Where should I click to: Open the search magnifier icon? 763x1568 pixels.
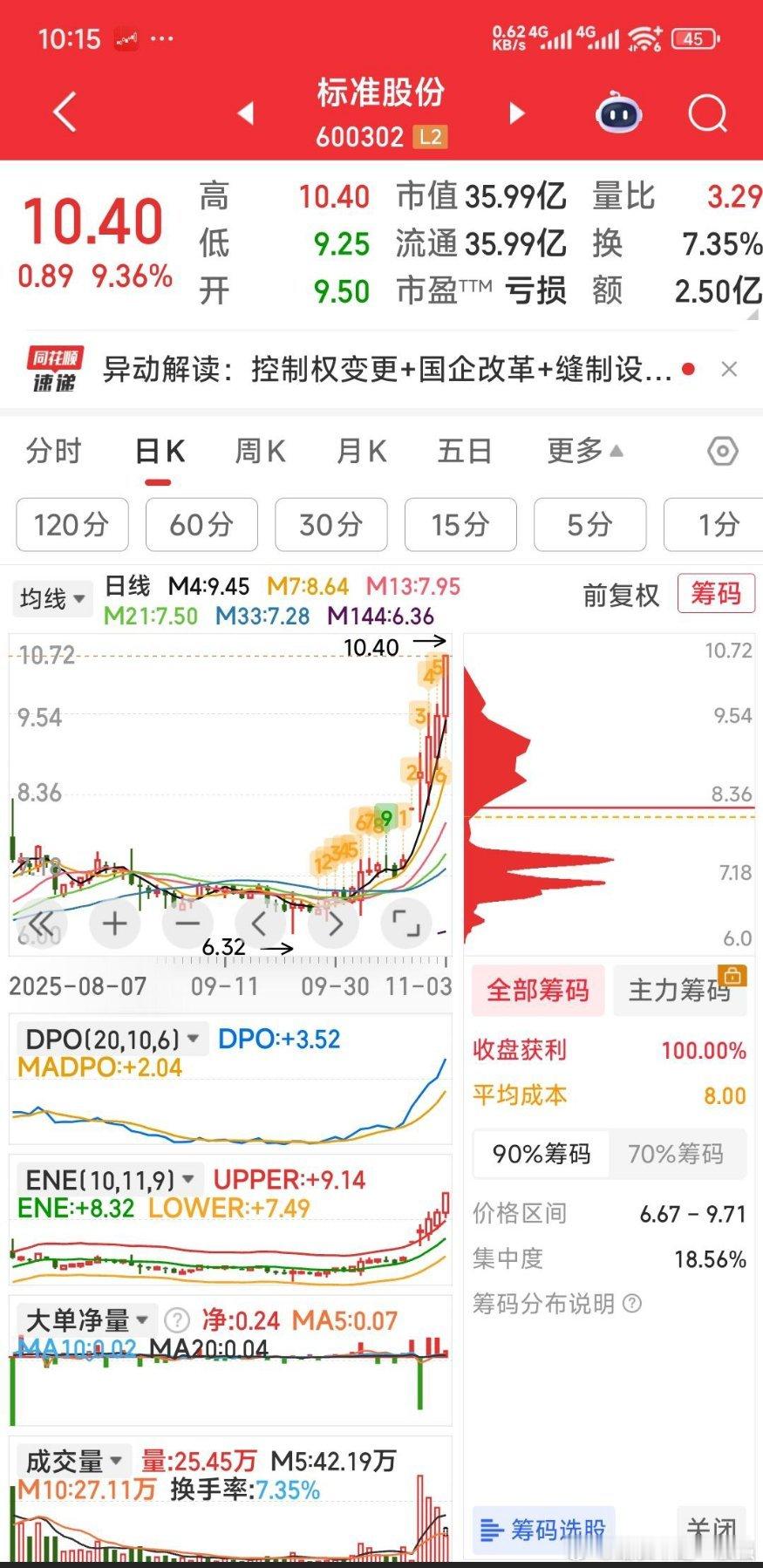pyautogui.click(x=706, y=113)
